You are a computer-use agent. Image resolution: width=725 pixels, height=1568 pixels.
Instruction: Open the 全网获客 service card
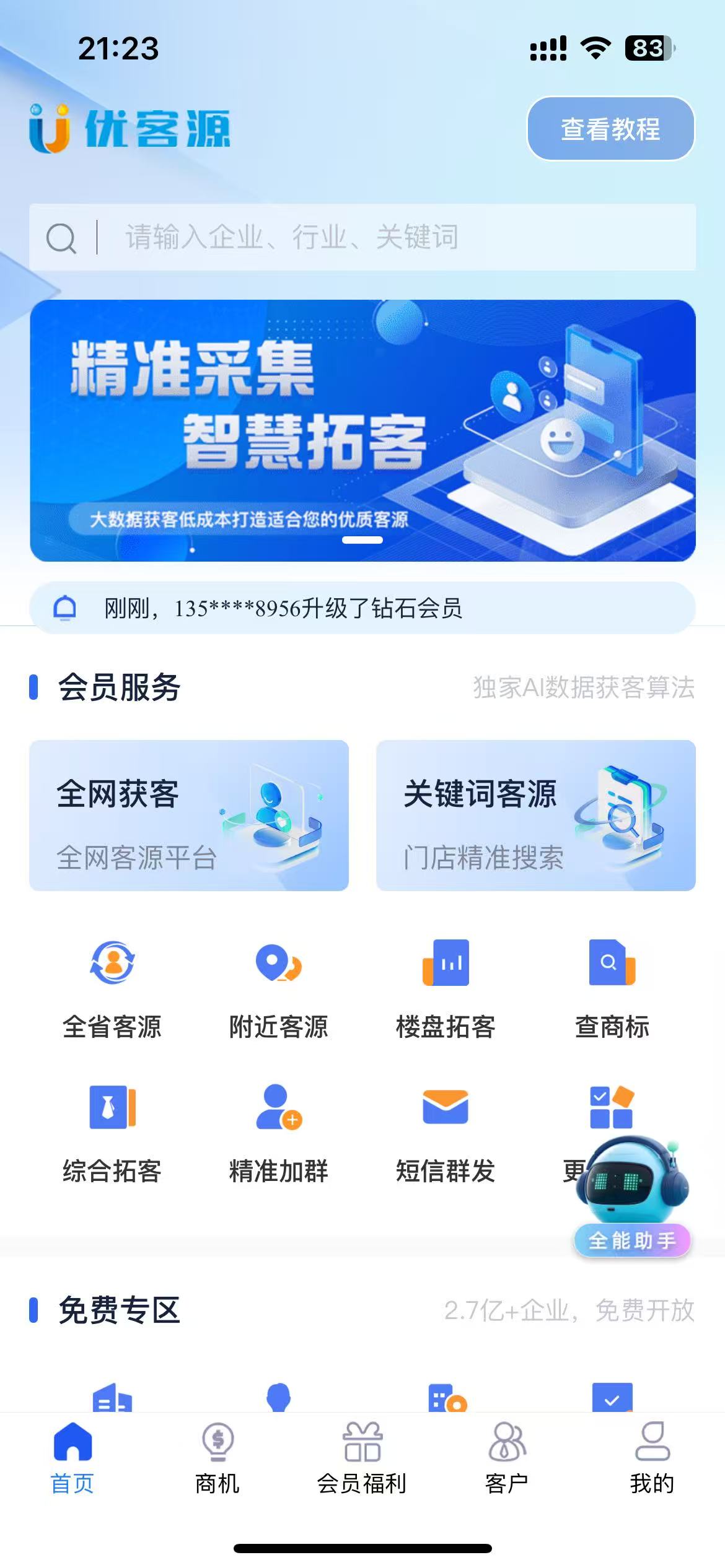(188, 817)
